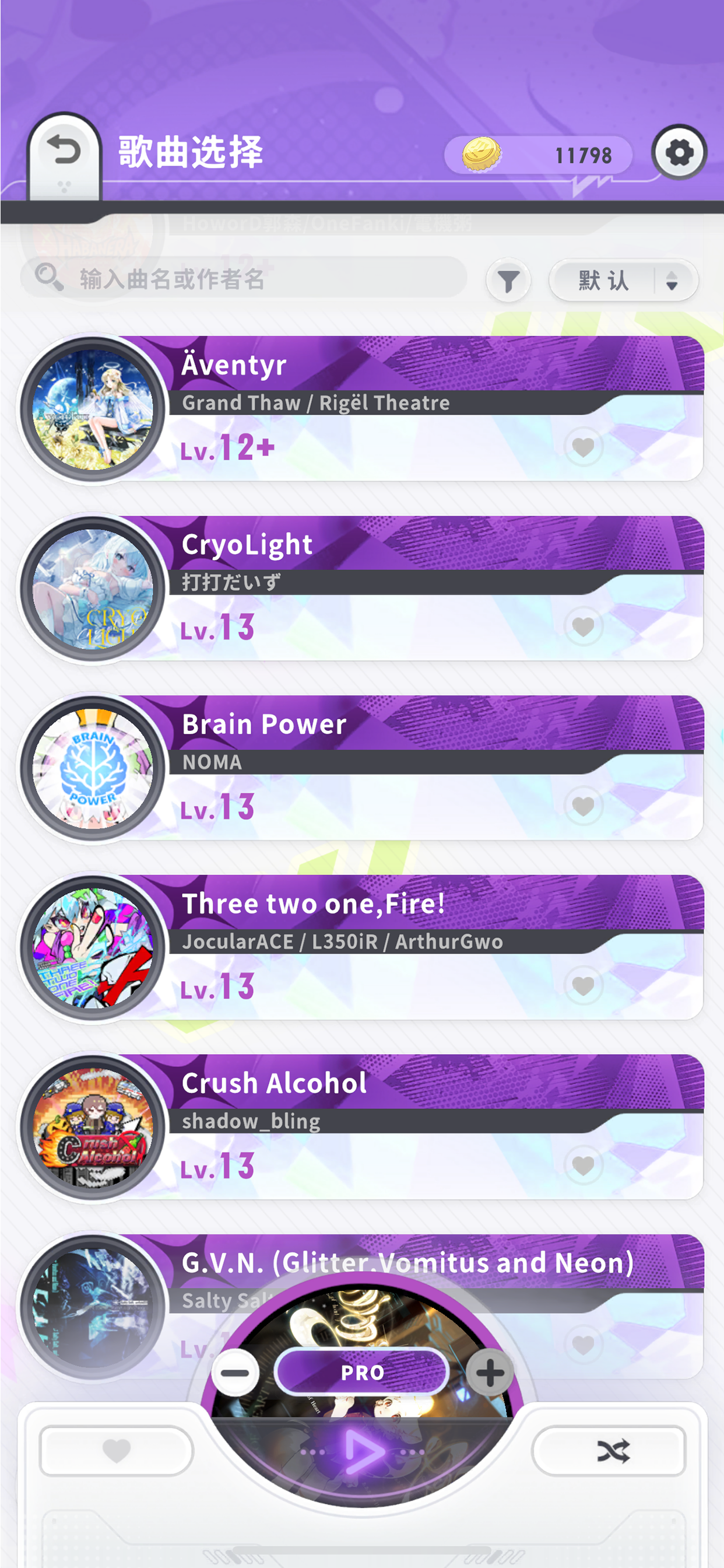Viewport: 724px width, 1568px height.
Task: Raise difficulty with the plus button
Action: coord(490,1373)
